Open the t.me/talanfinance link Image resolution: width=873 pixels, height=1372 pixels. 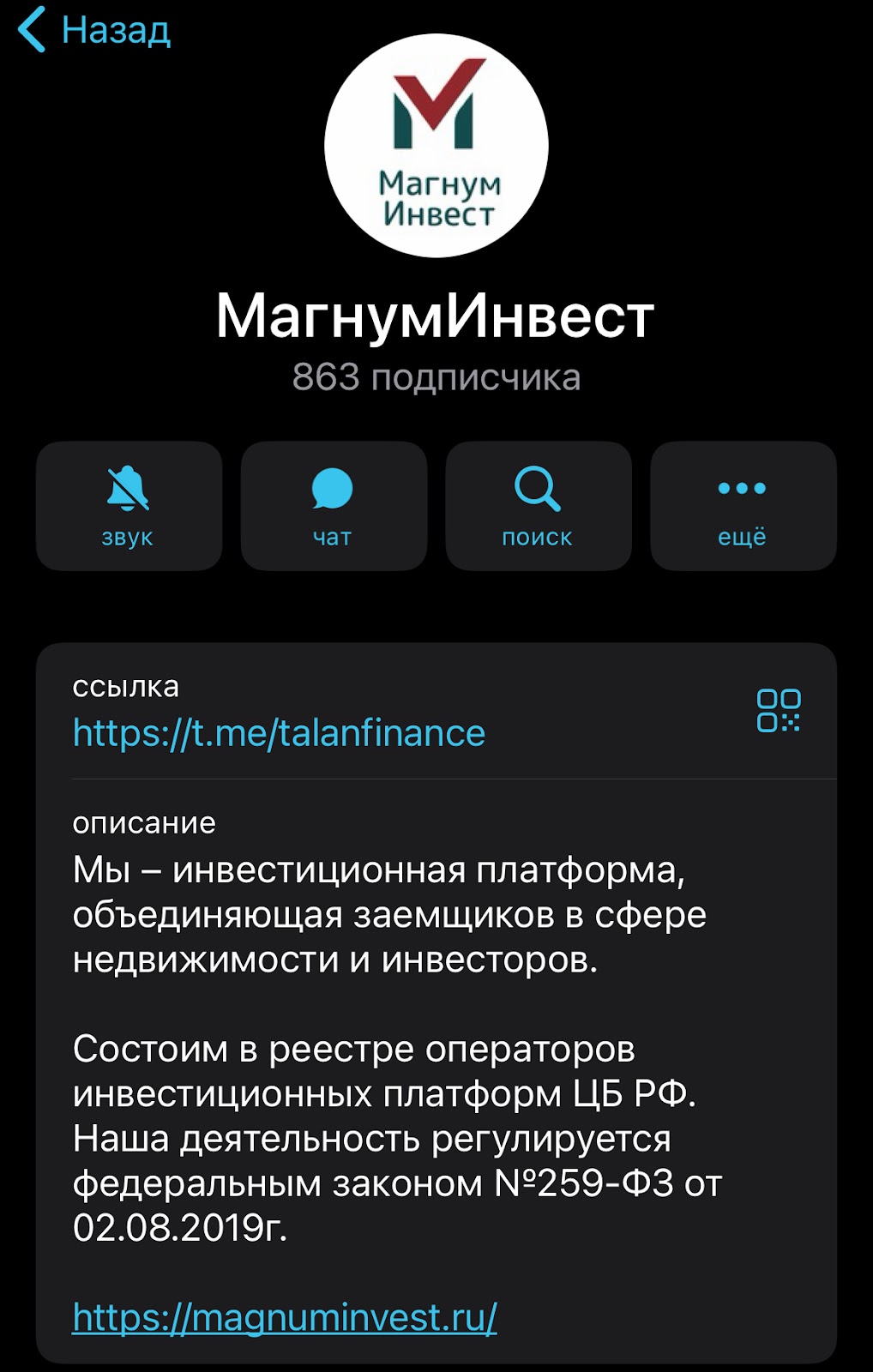click(x=279, y=734)
